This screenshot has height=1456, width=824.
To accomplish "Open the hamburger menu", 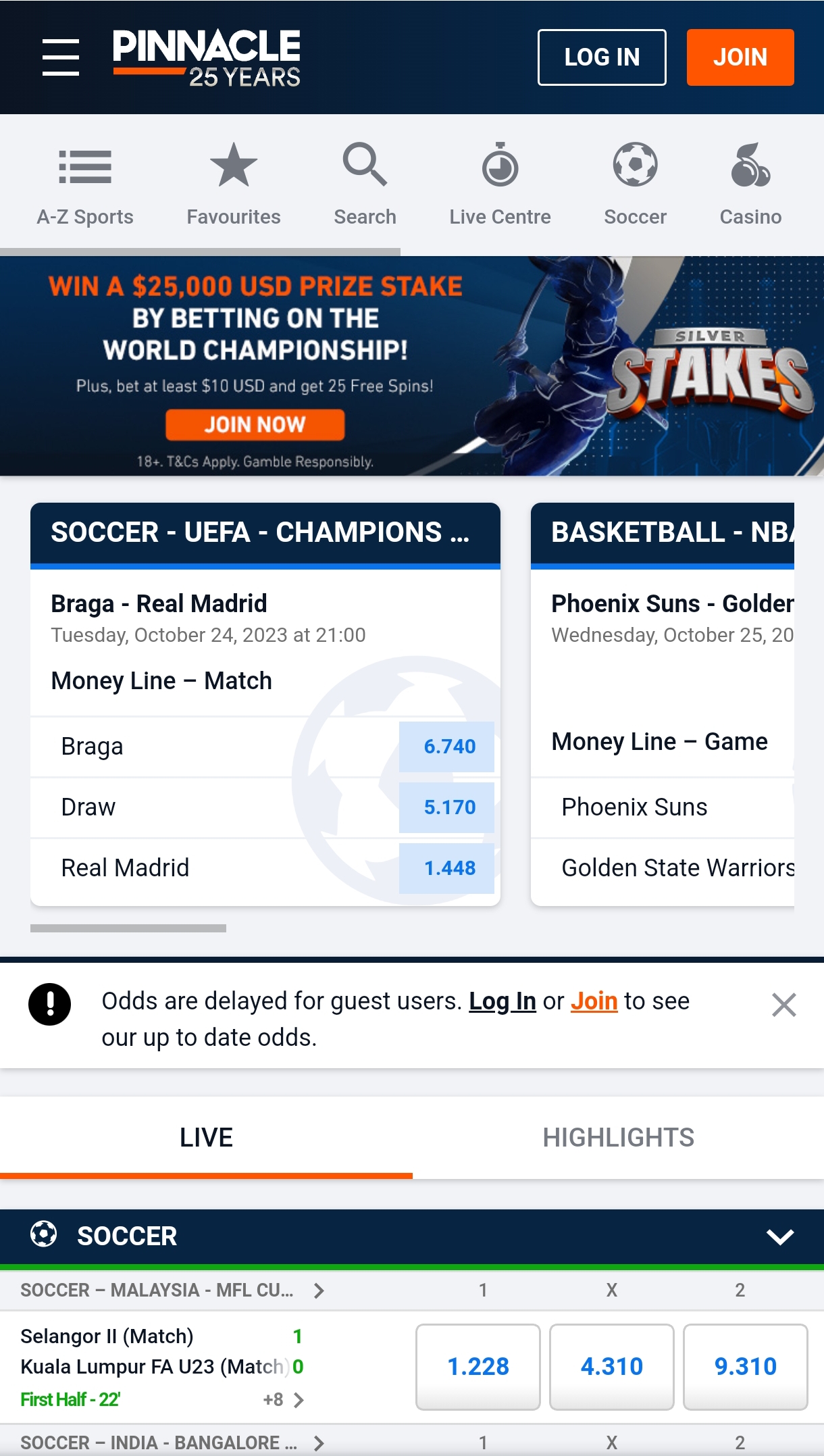I will point(61,57).
